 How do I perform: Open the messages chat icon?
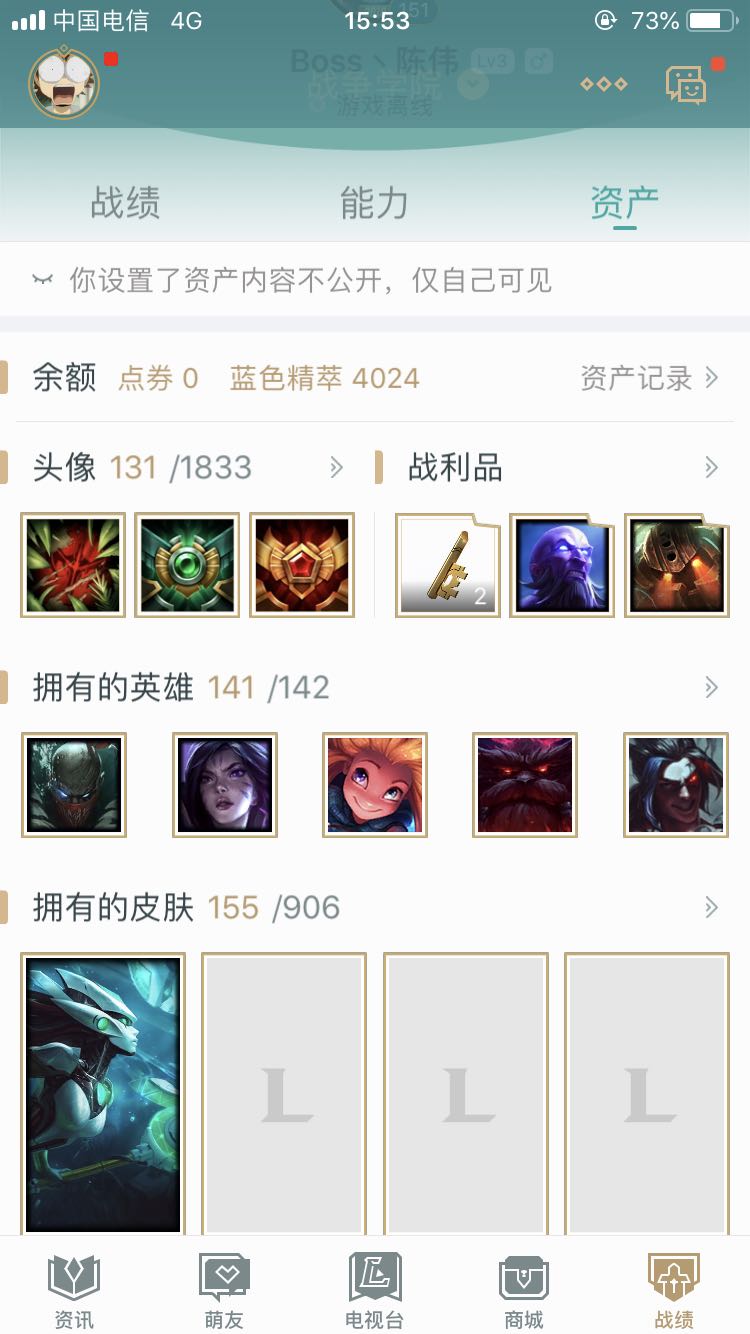pyautogui.click(x=687, y=84)
